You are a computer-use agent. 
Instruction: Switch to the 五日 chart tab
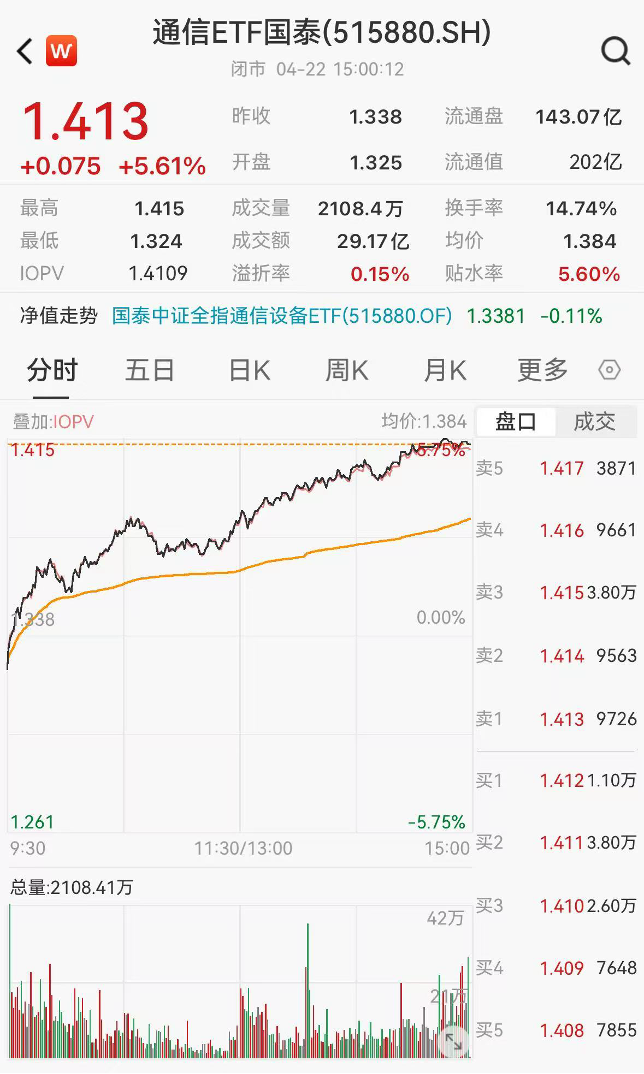point(150,370)
